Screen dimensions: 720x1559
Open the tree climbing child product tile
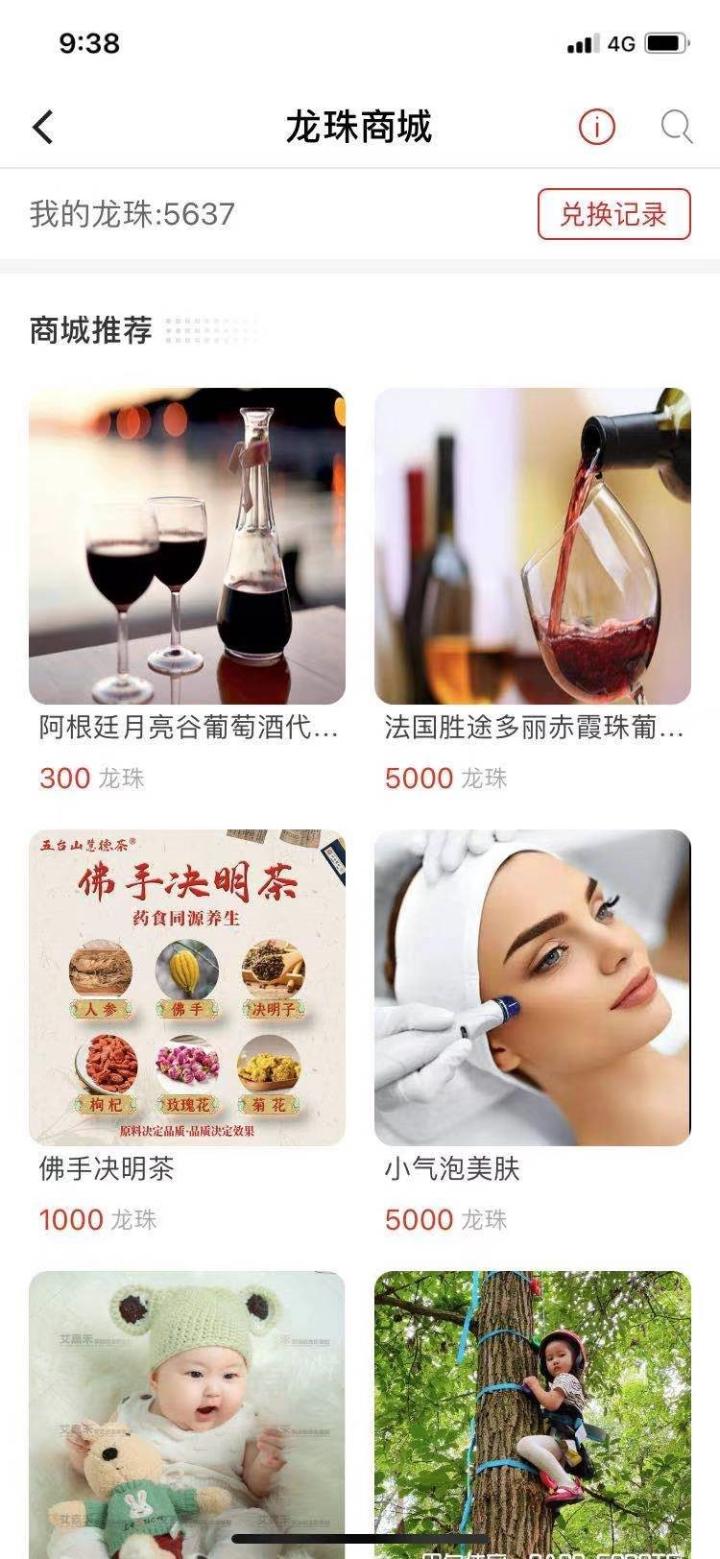point(532,1410)
